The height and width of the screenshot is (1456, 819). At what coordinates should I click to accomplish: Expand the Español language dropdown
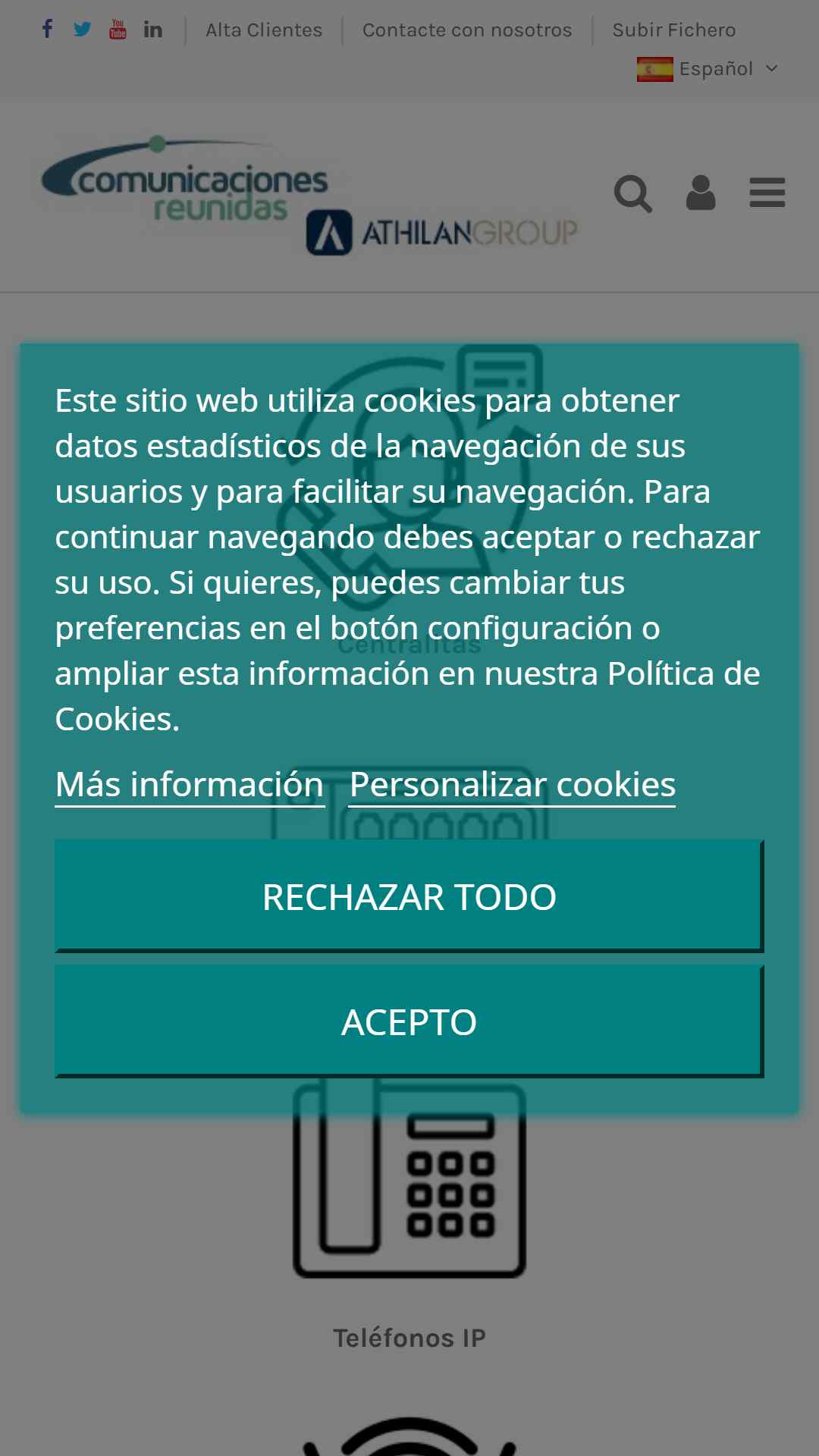708,69
